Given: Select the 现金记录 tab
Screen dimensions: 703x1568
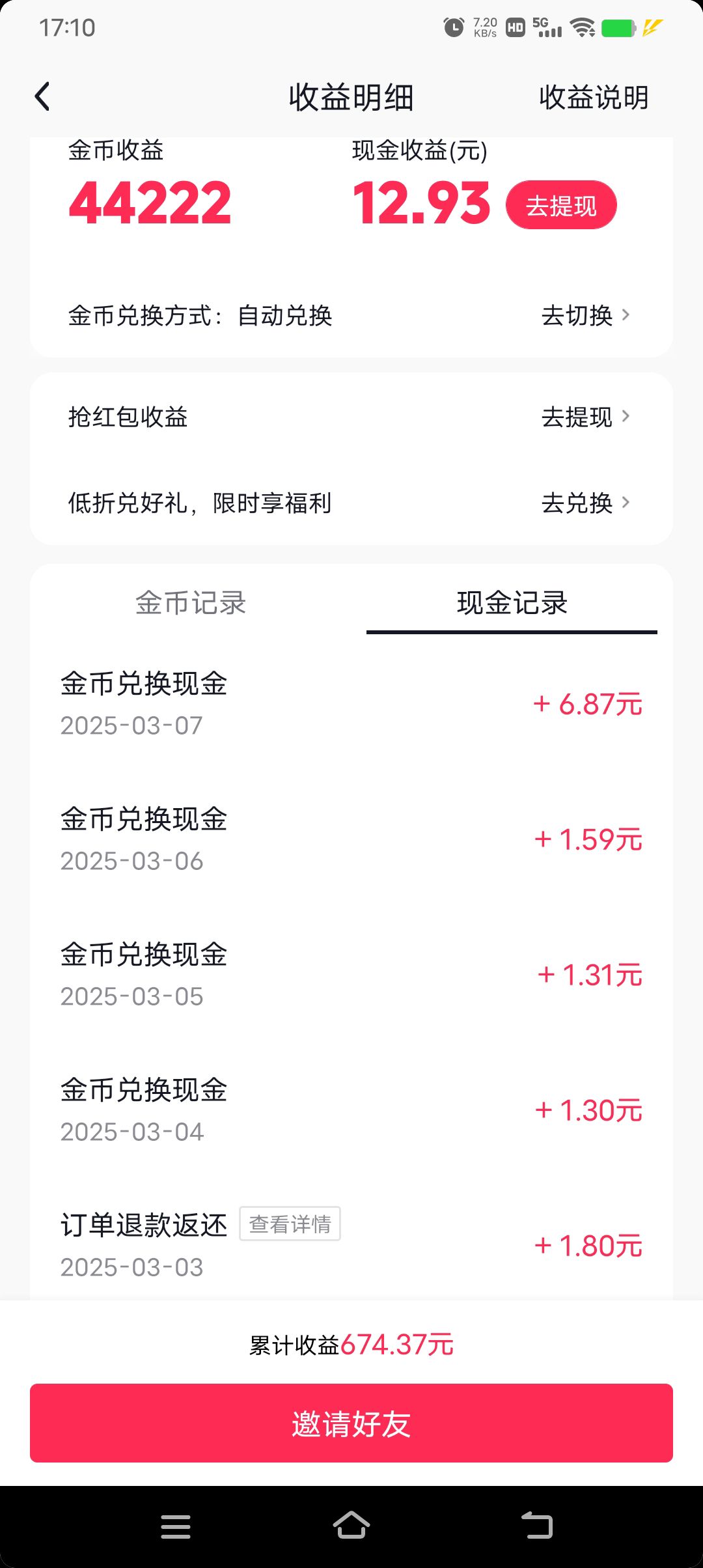Looking at the screenshot, I should click(x=512, y=603).
